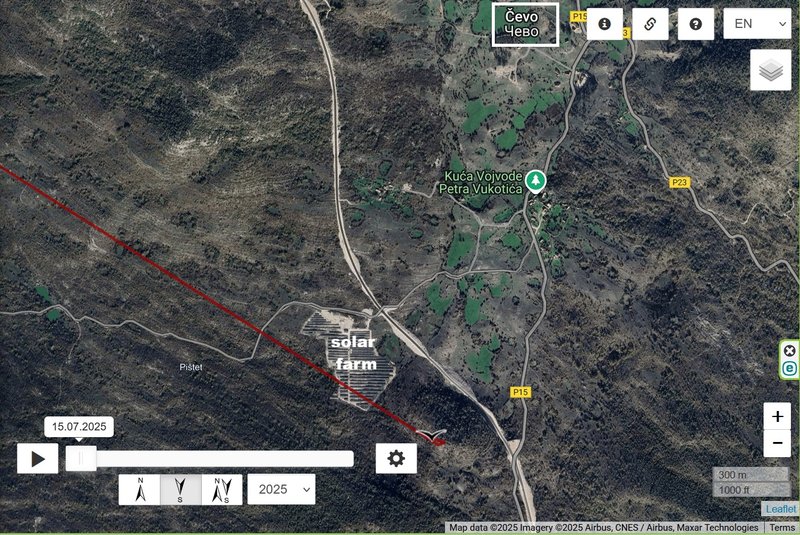Close the side panel with X icon
Viewport: 800px width, 535px height.
789,350
